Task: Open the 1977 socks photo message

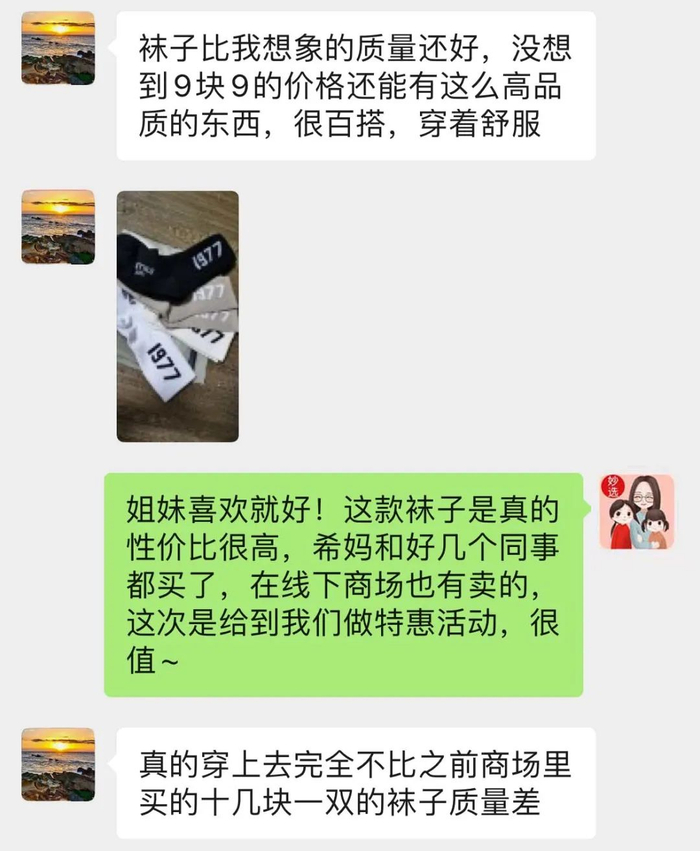Action: [x=178, y=316]
